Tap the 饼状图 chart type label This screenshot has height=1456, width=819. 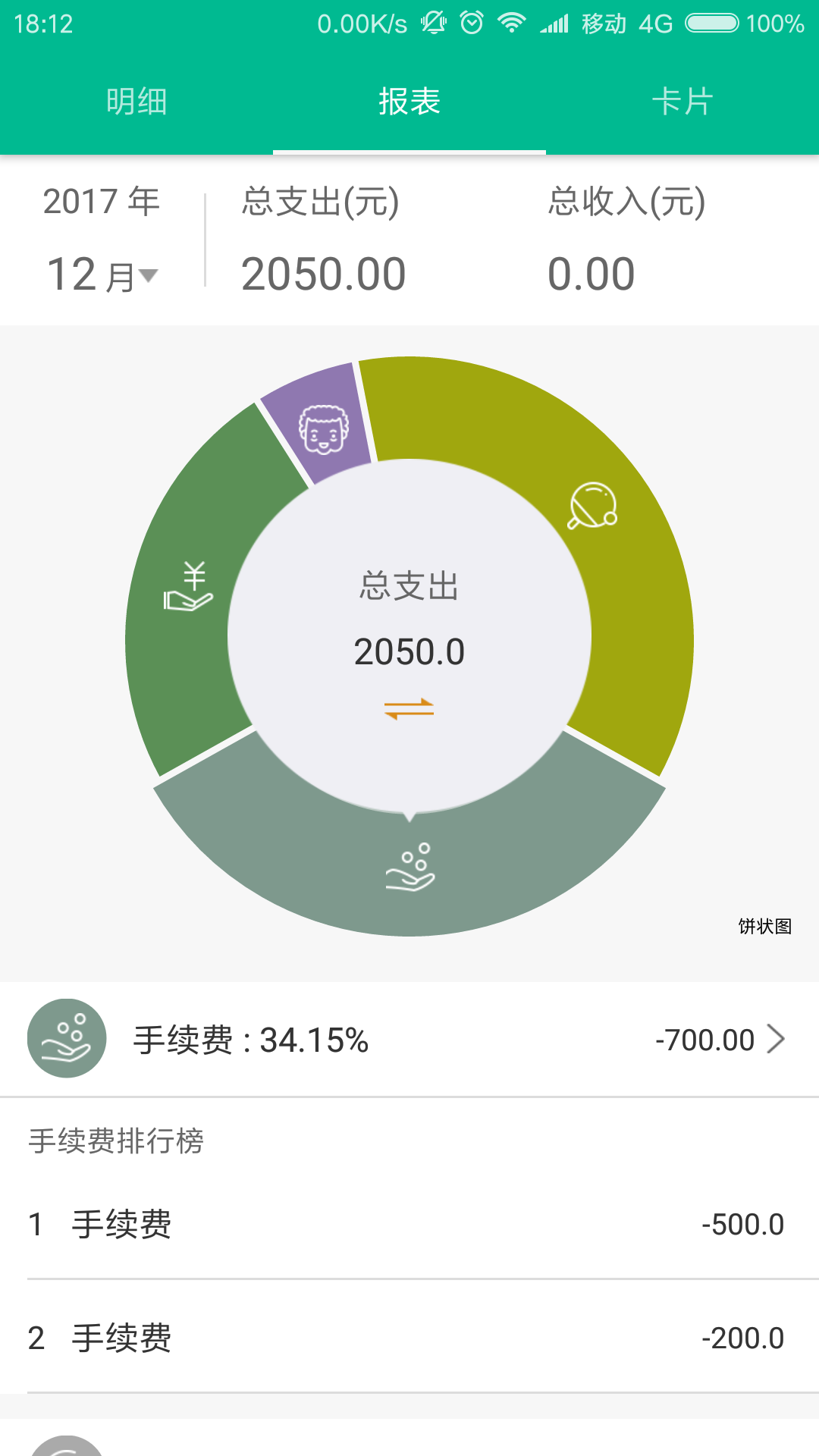[x=764, y=926]
